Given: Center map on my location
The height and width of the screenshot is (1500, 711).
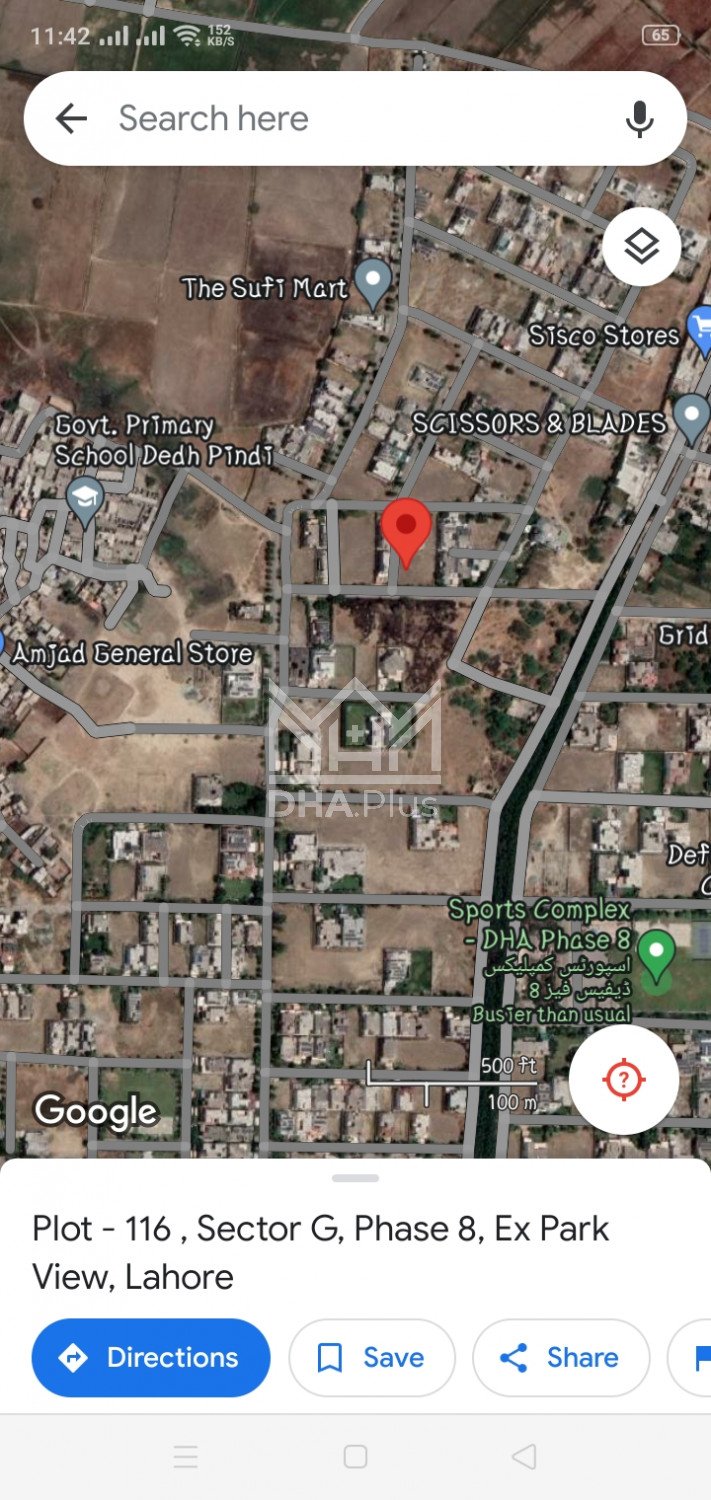Looking at the screenshot, I should [x=624, y=1079].
